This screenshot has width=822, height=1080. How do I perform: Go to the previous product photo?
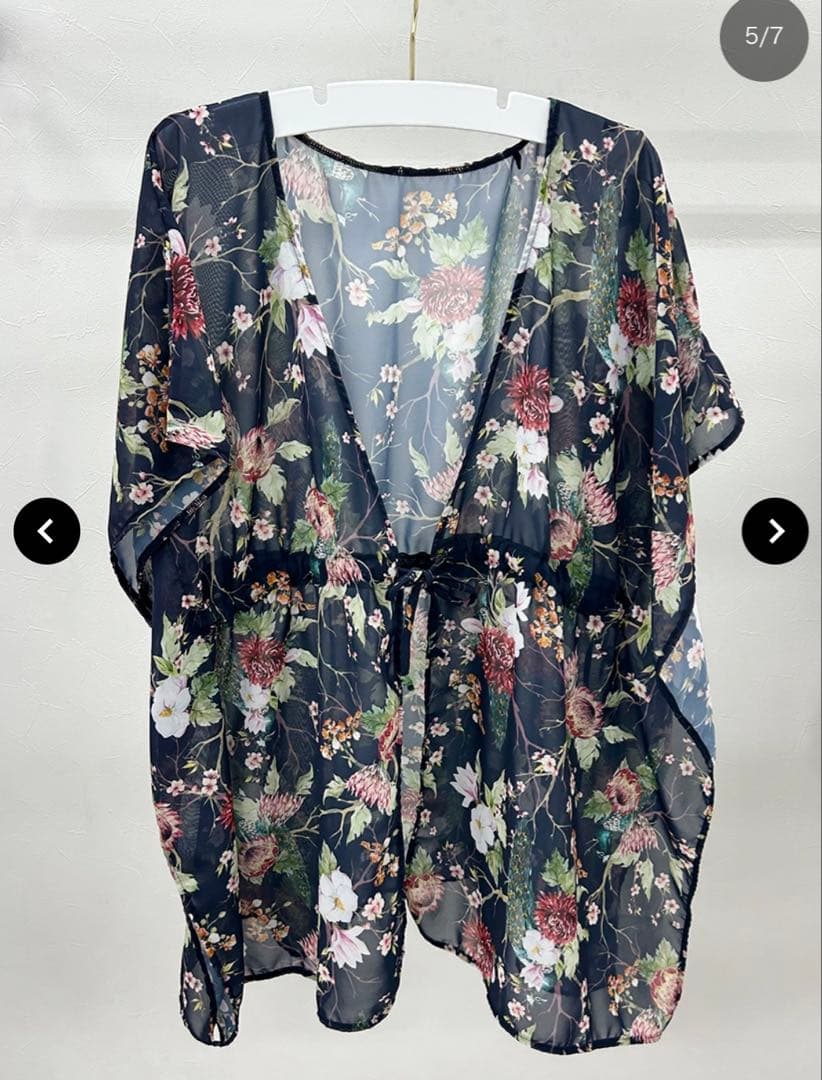(47, 531)
